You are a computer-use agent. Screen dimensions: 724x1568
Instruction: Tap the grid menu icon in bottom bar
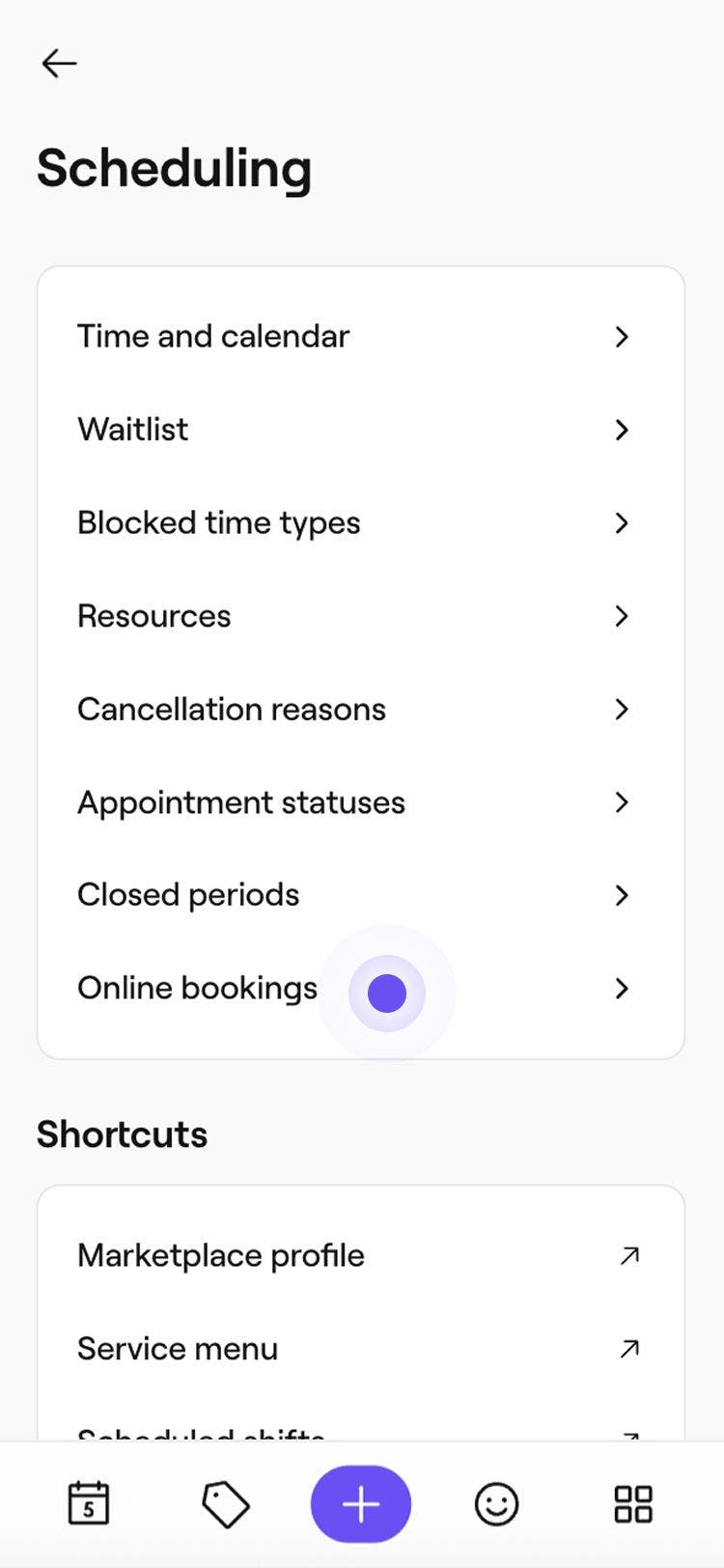(633, 1502)
